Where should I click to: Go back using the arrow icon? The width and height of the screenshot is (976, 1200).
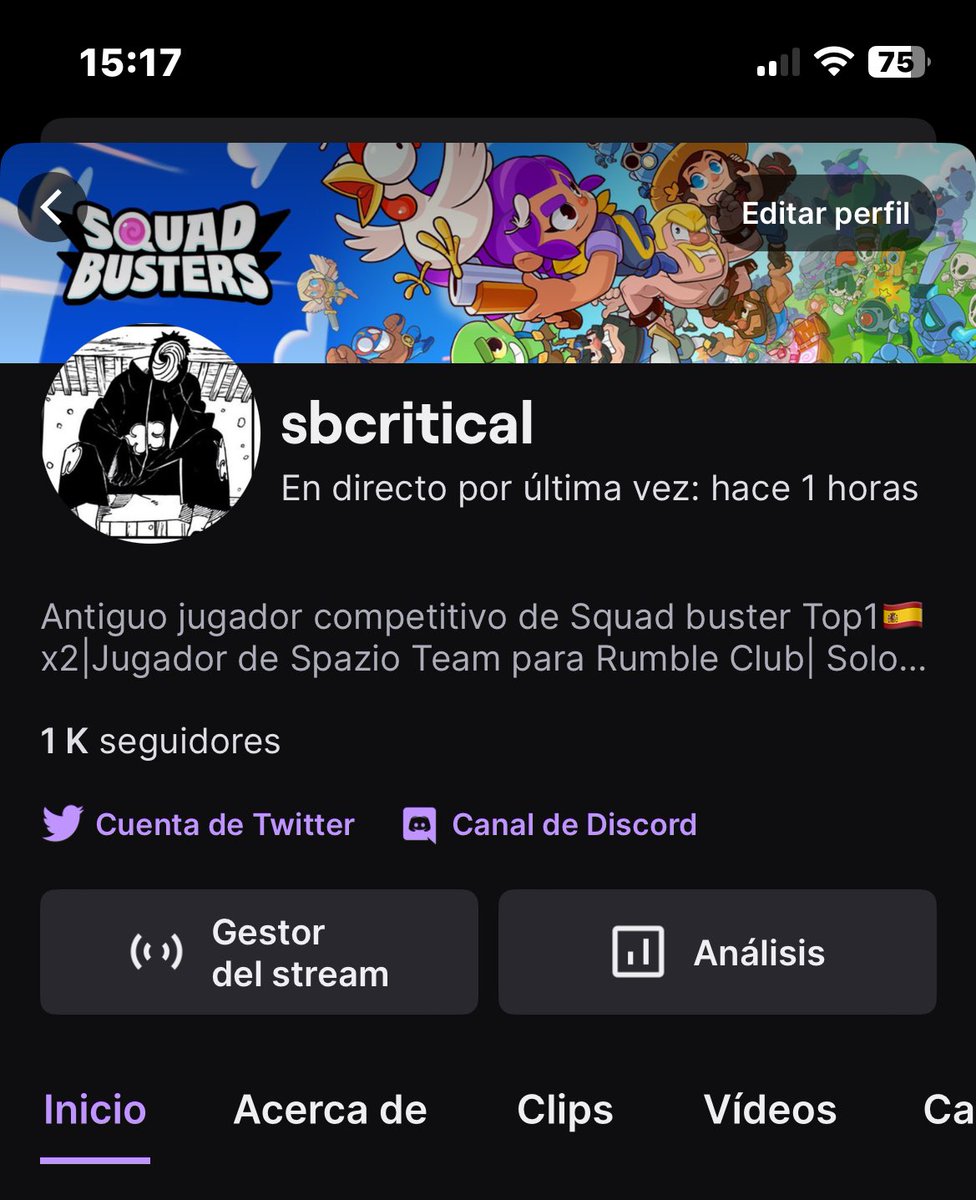tap(52, 208)
